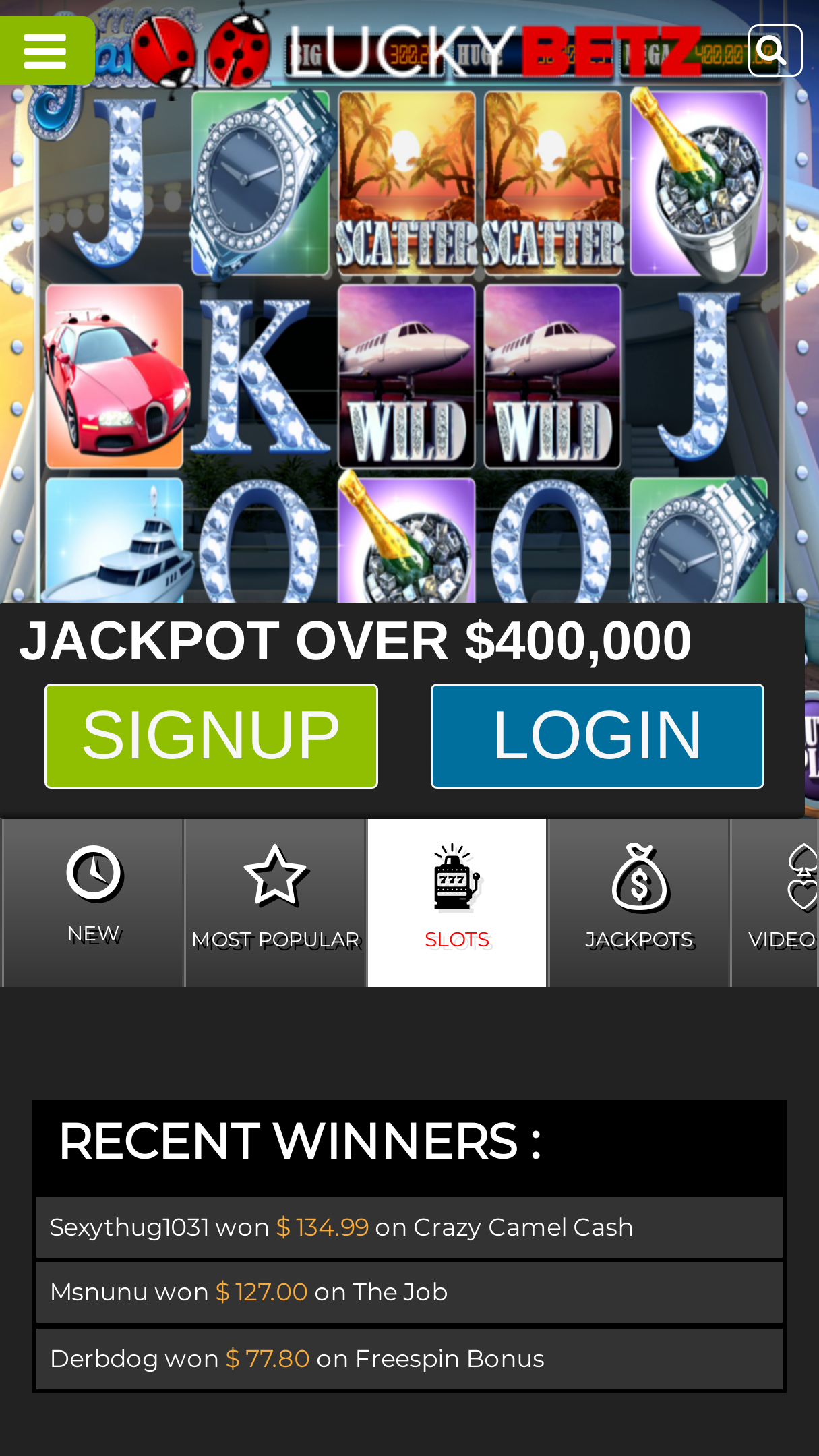Screen dimensions: 819x1456
Task: Open the Mega Glam Life jackpot banner
Action: [409, 337]
